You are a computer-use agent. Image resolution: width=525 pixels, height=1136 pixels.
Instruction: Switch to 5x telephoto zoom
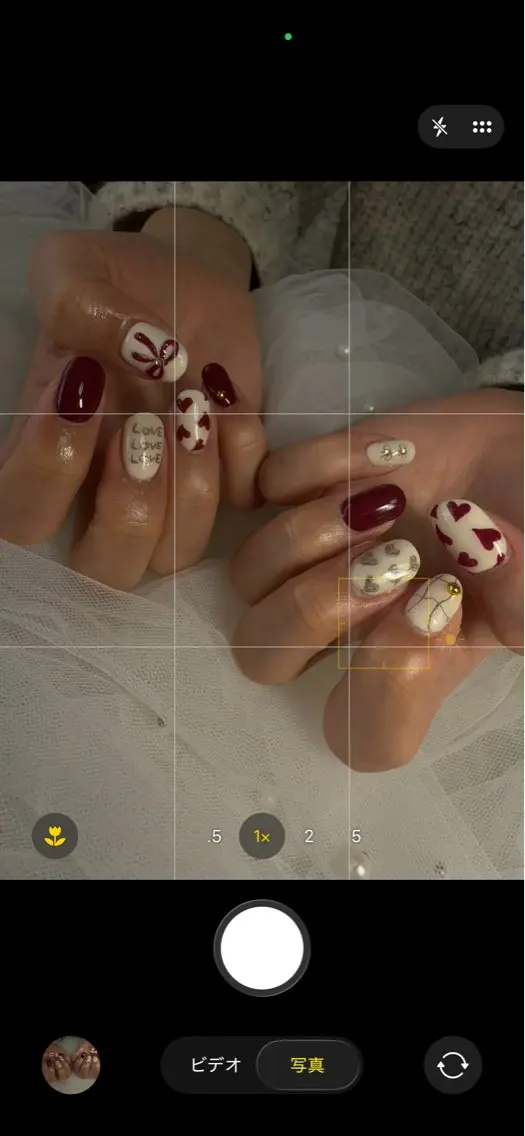coord(356,836)
